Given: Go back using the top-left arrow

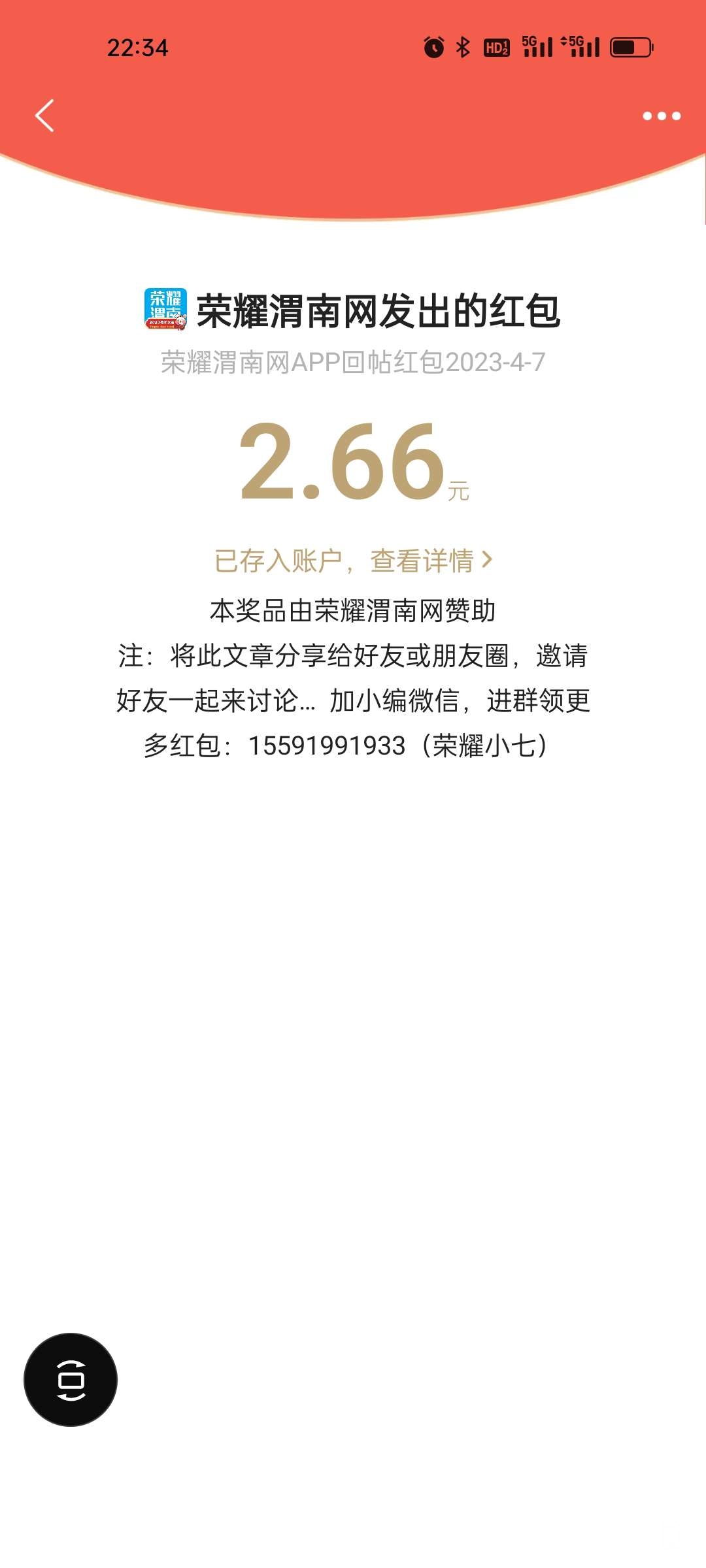Looking at the screenshot, I should click(x=44, y=116).
